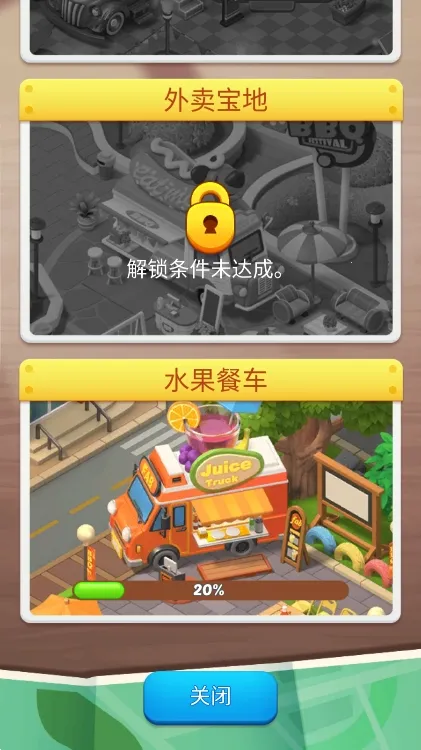Select the locked 外卖宝地 card

click(210, 211)
